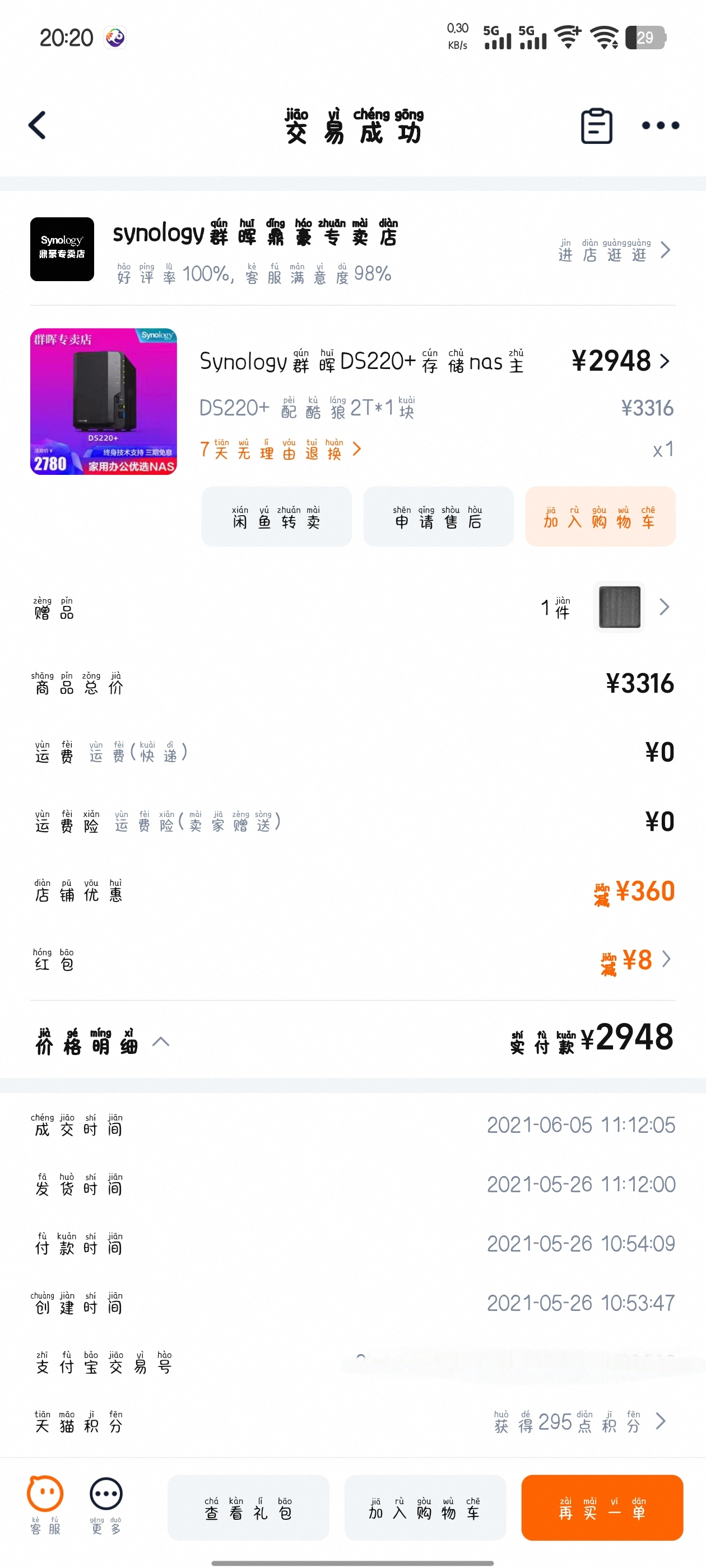Collapse the 价格明细 section

click(161, 1042)
